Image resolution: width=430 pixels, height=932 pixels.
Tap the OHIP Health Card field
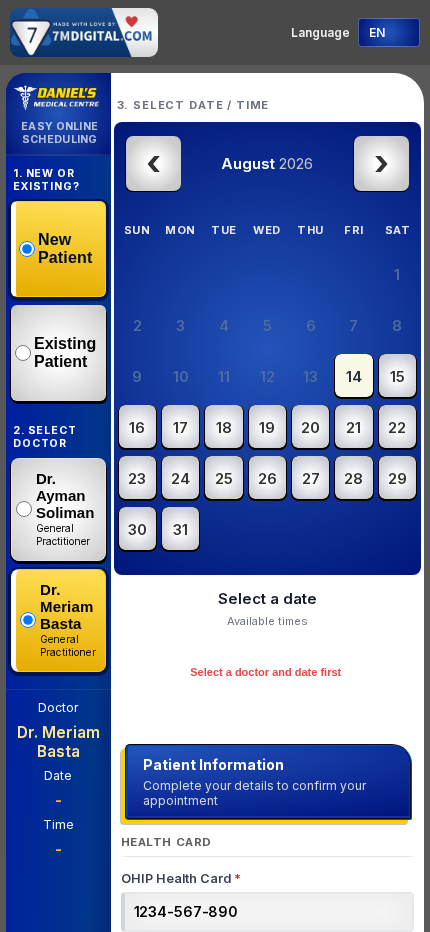(x=267, y=911)
